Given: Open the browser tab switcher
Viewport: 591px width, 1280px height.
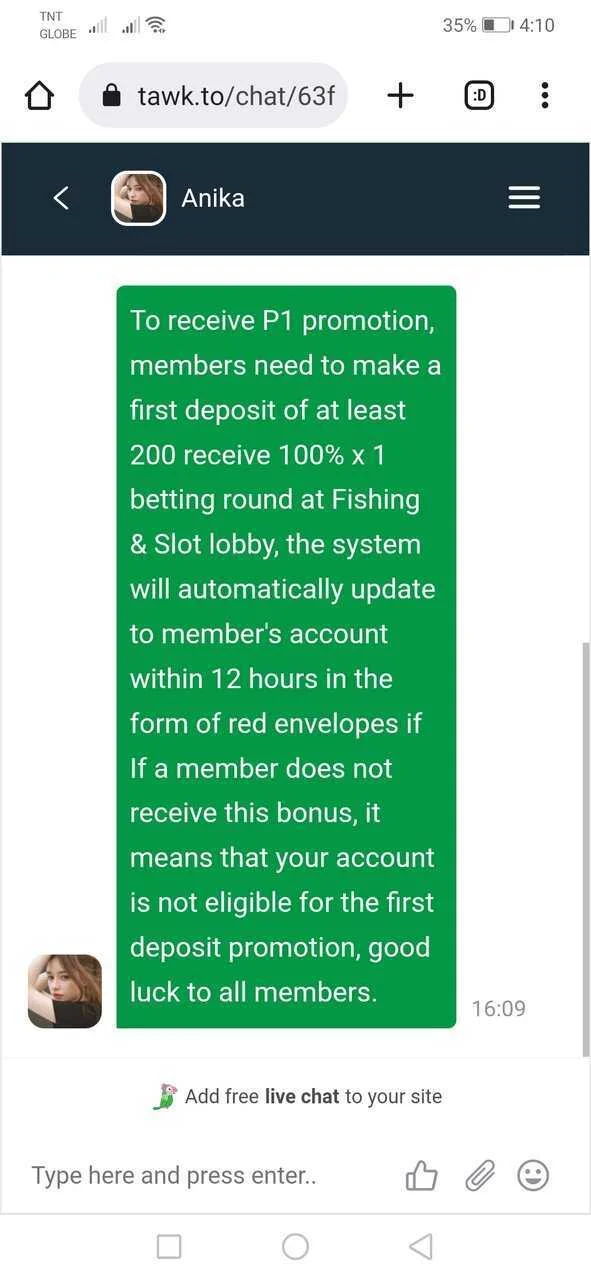Looking at the screenshot, I should [479, 95].
